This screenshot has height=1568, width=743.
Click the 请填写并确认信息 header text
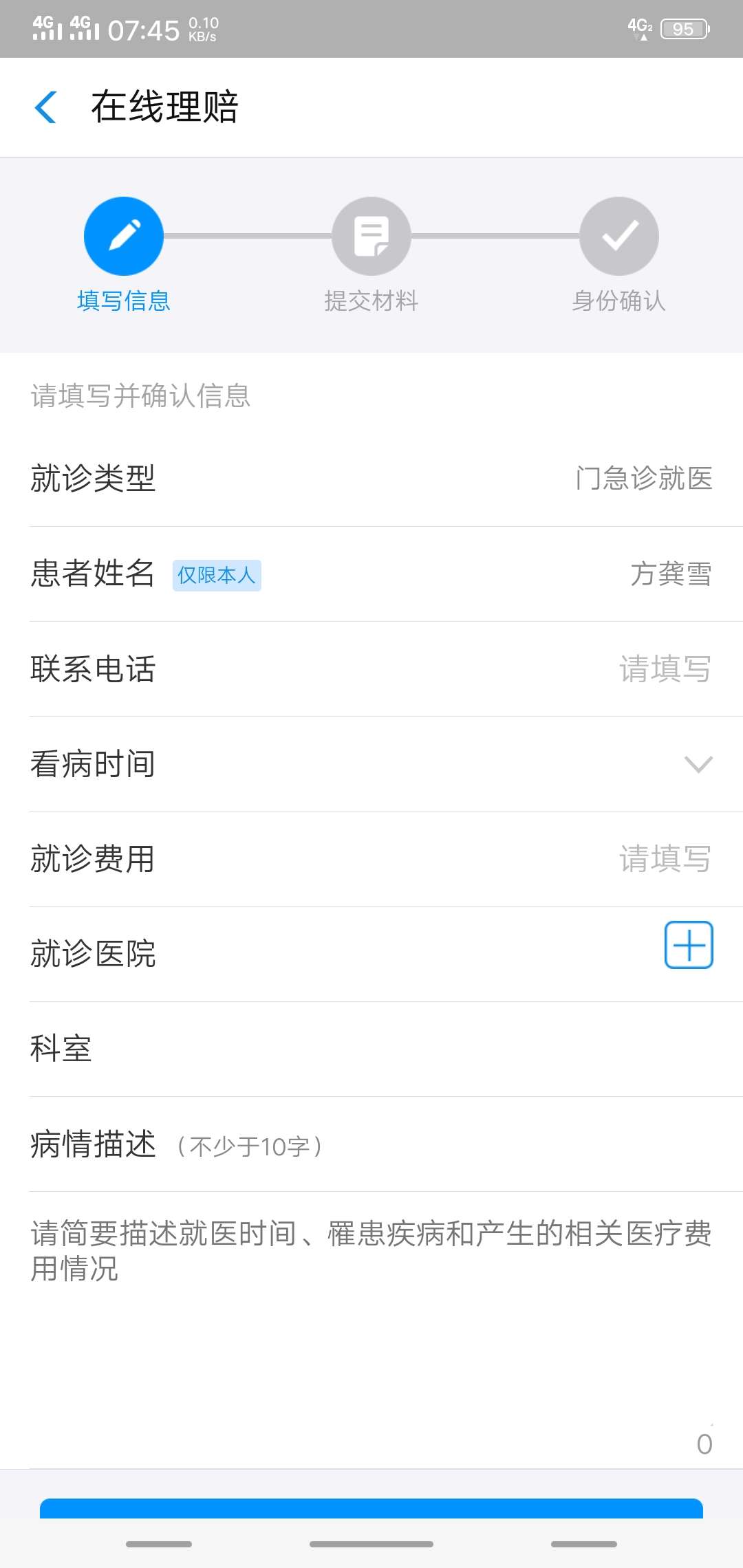click(x=140, y=396)
